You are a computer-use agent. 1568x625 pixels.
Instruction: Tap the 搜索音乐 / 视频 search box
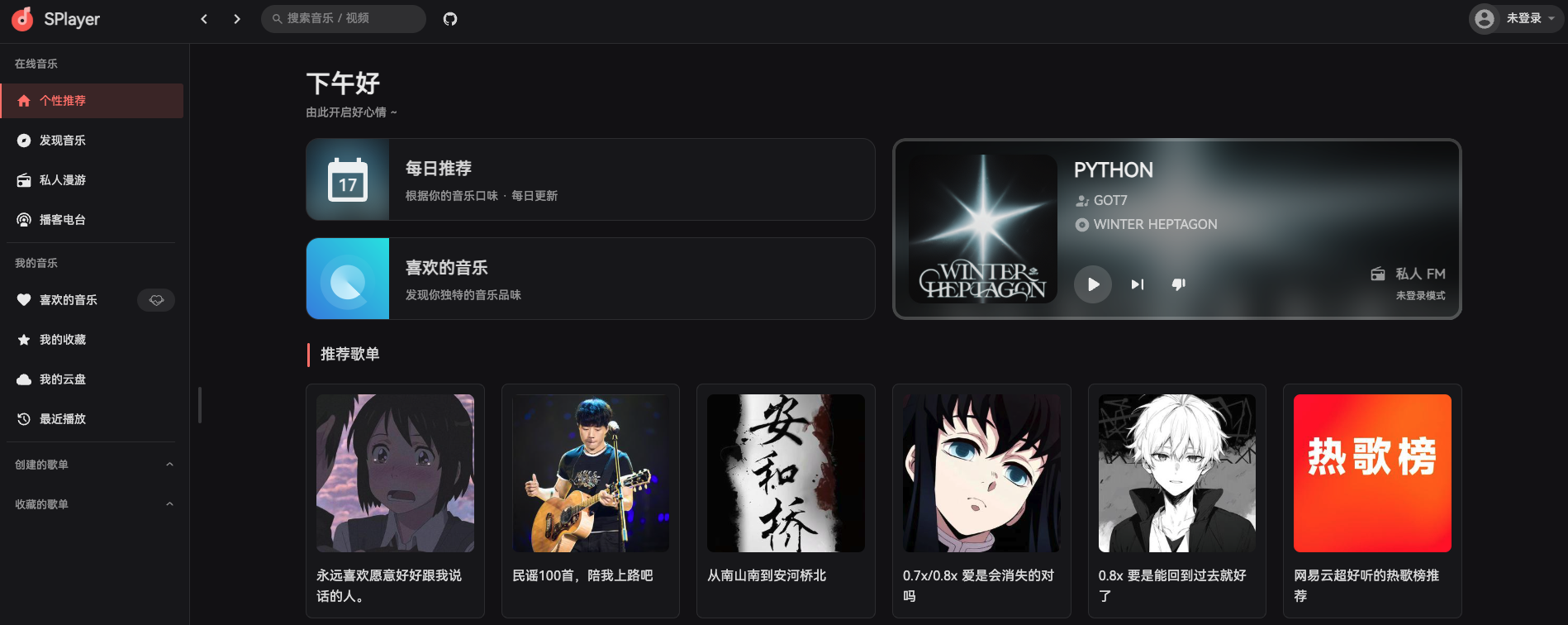(x=347, y=18)
